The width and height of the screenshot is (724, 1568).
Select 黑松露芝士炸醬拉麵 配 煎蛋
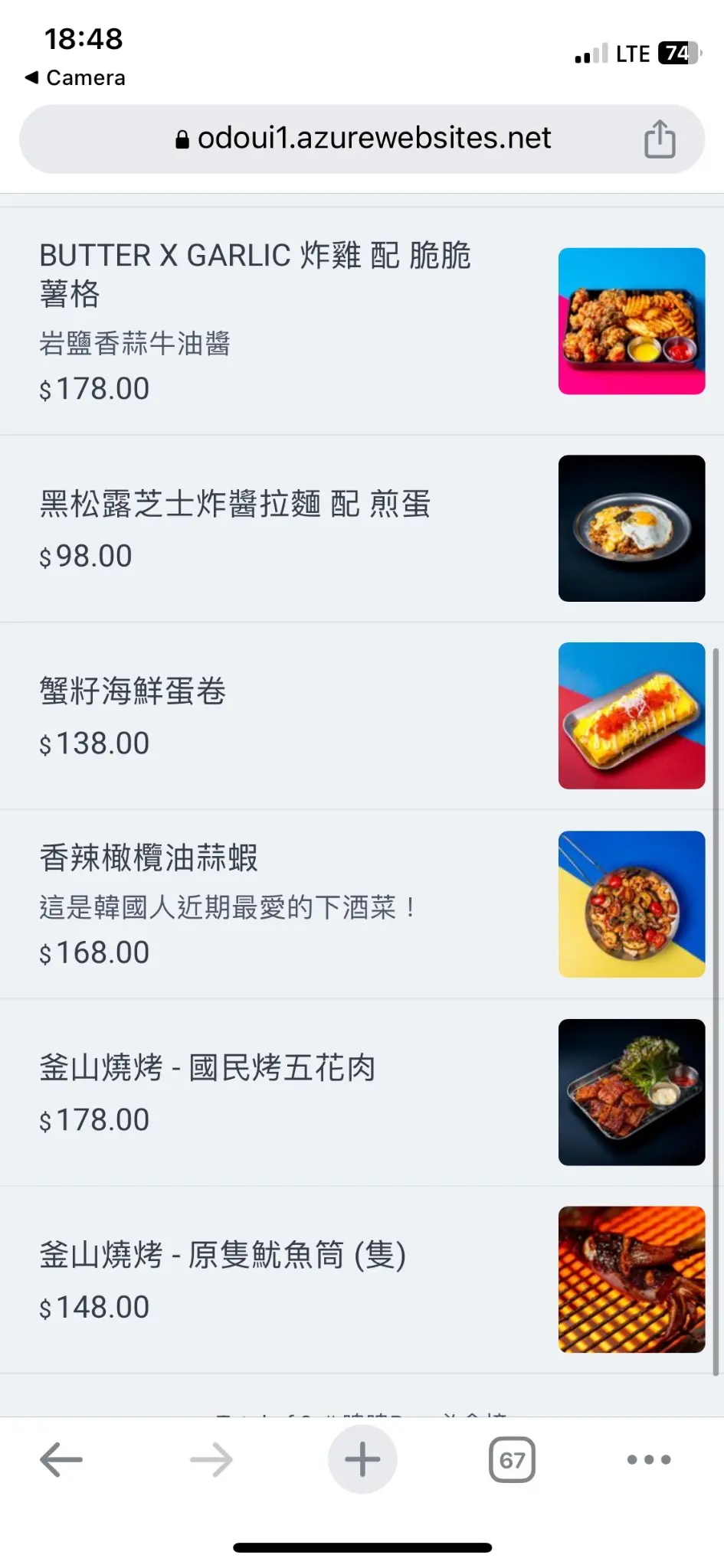click(x=234, y=505)
